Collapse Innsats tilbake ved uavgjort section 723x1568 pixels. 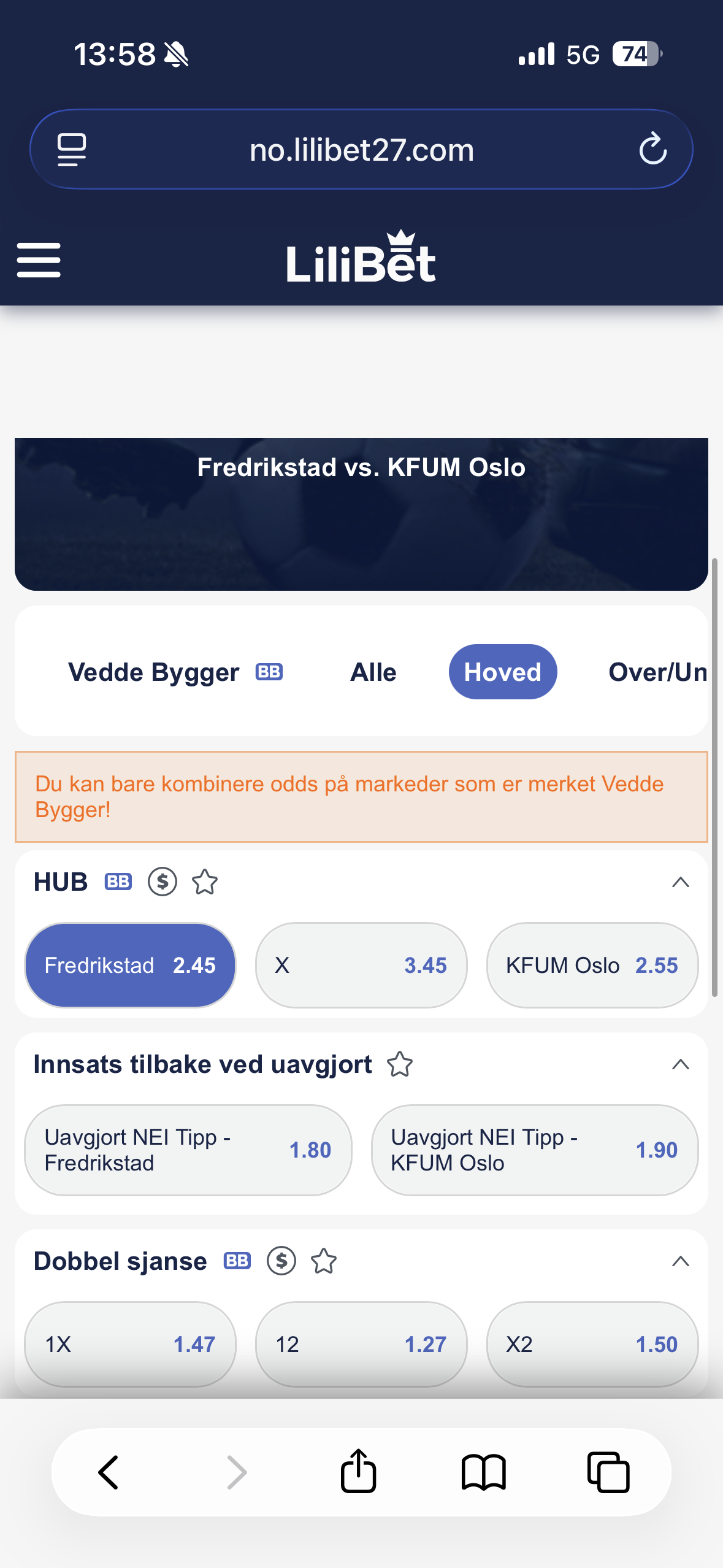pos(680,1064)
